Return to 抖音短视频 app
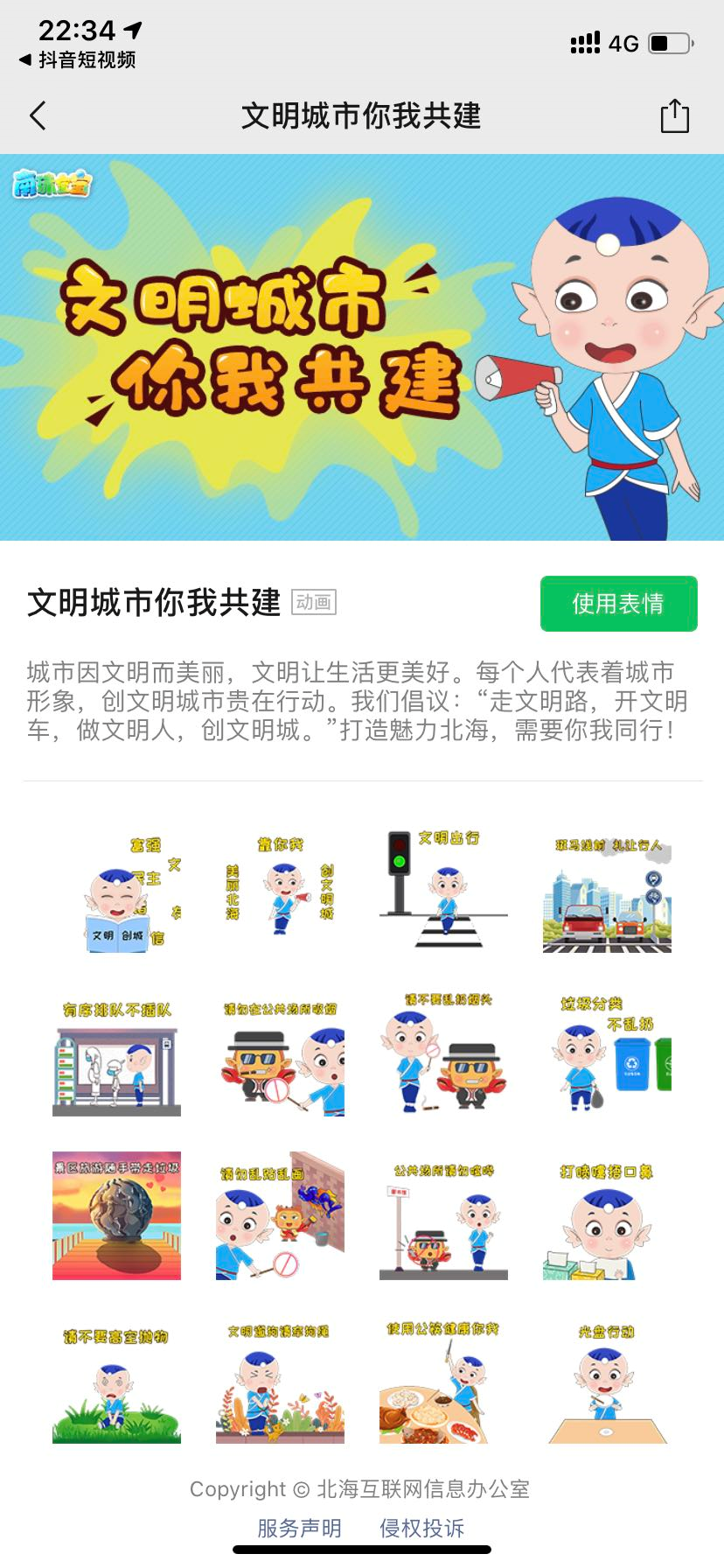Screen dimensions: 724x1568 click(77, 59)
